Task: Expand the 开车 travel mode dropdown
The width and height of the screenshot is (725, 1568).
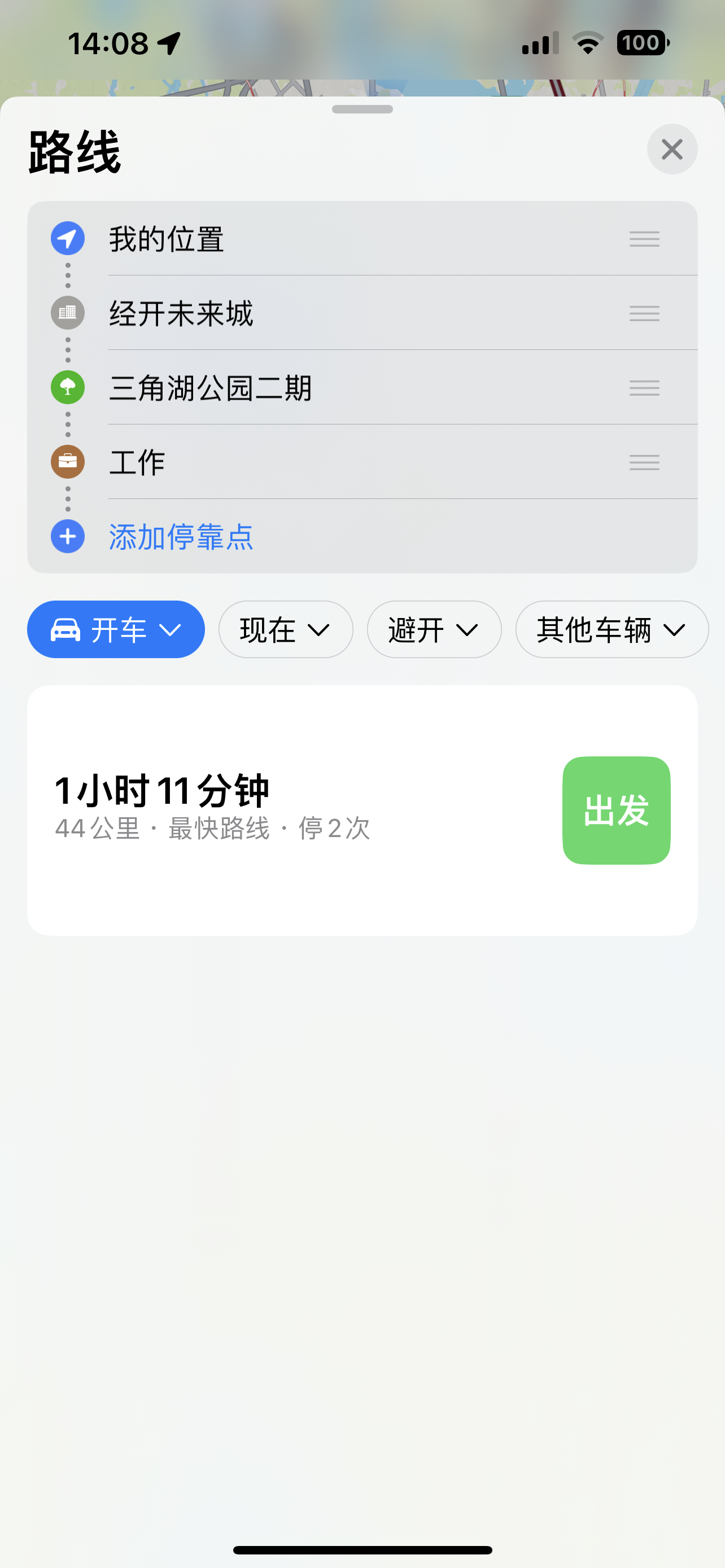Action: [x=116, y=629]
